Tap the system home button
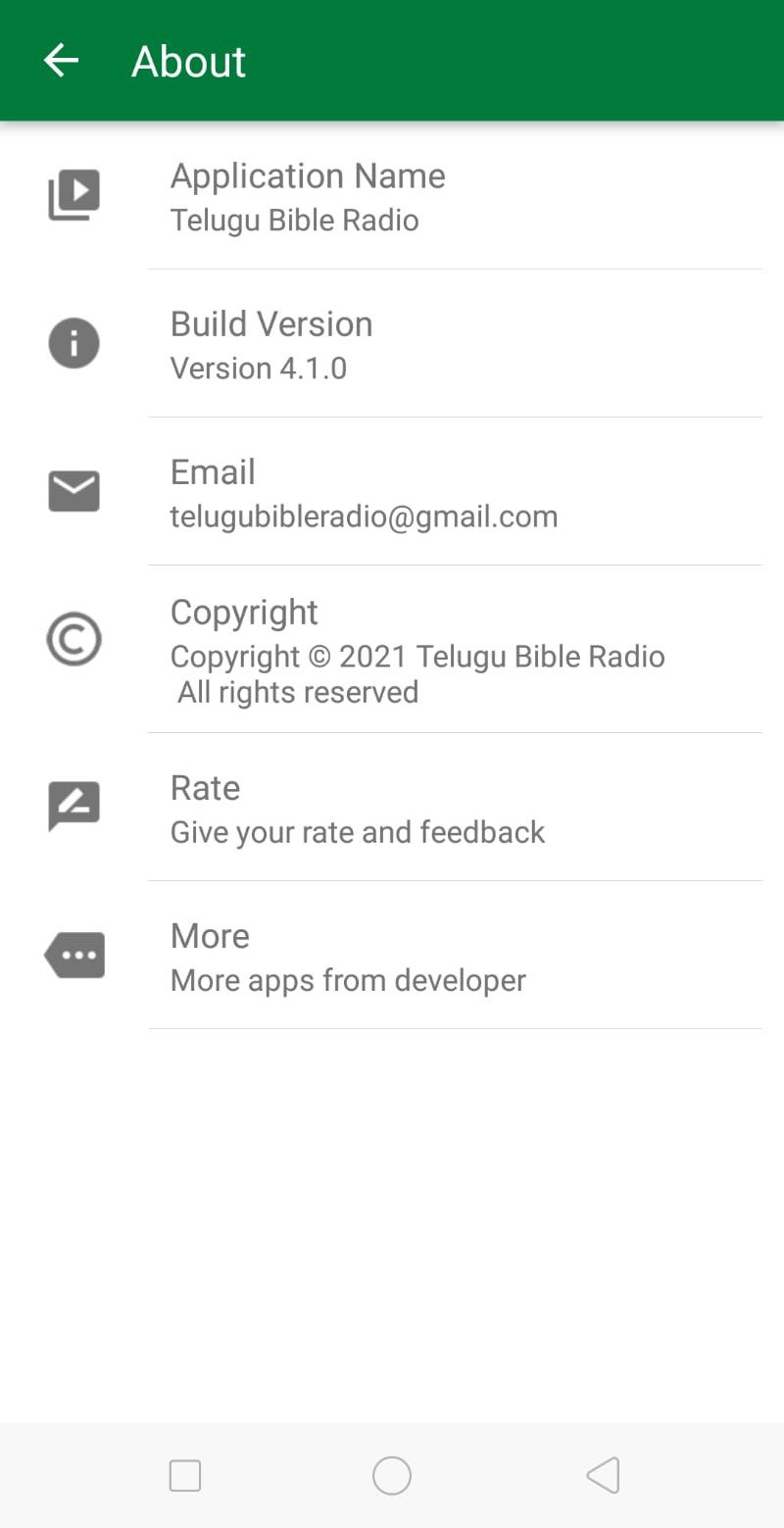The image size is (784, 1528). pyautogui.click(x=392, y=1475)
